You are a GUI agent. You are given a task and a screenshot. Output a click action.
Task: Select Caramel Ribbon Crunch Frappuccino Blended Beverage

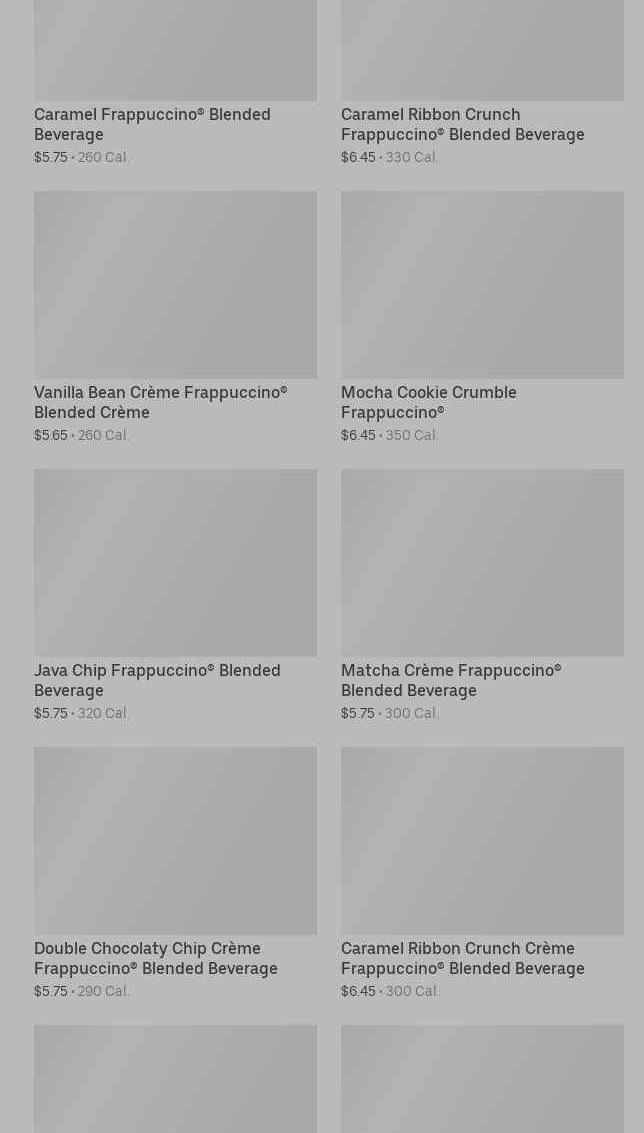462,124
